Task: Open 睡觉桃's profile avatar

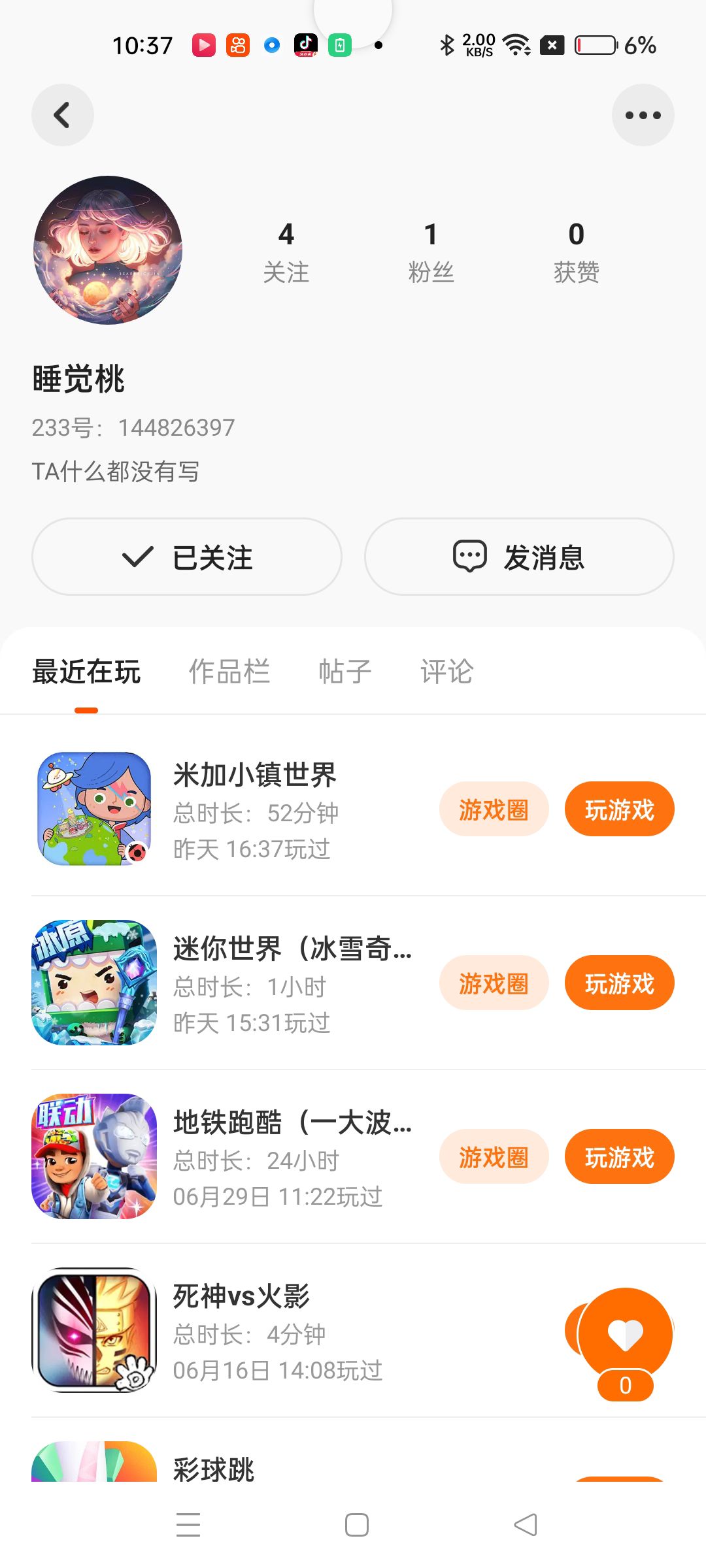Action: 108,250
